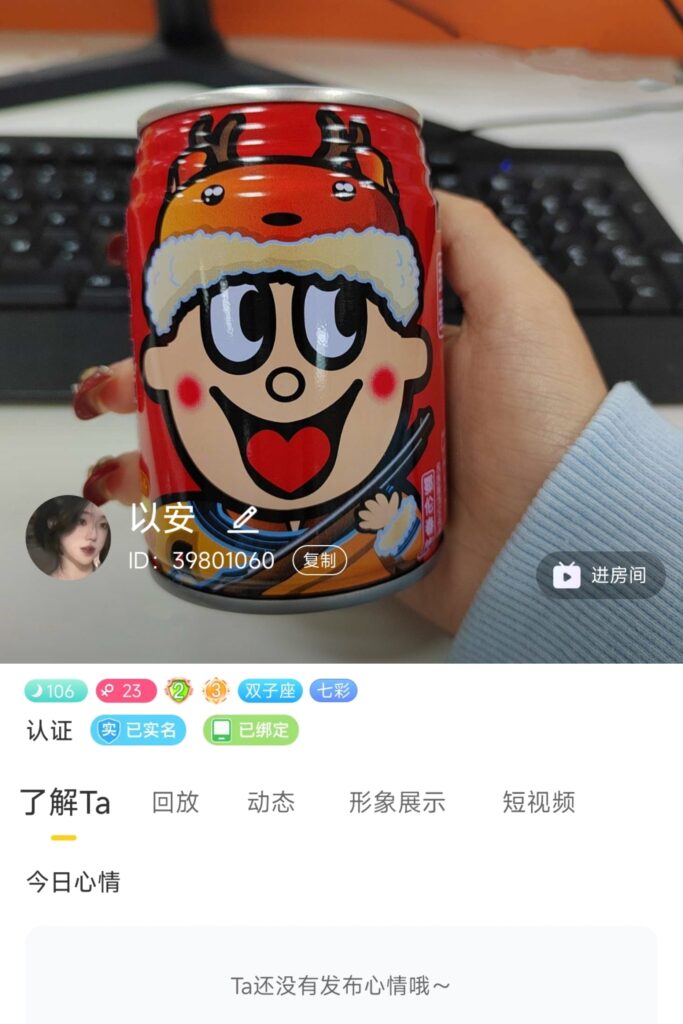Switch to the 回放 tab
The height and width of the screenshot is (1024, 683).
(x=176, y=802)
